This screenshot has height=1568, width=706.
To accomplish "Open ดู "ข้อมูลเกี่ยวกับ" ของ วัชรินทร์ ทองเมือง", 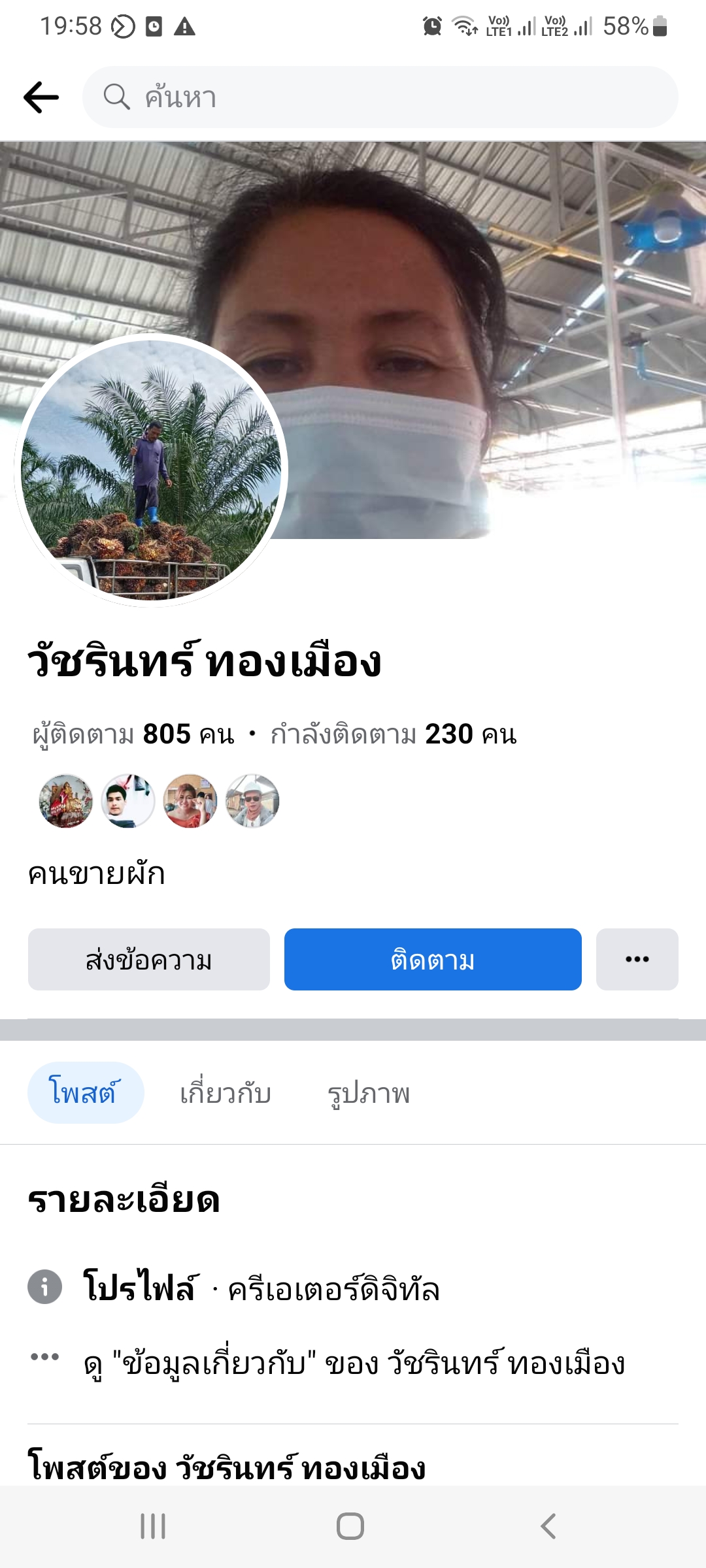I will coord(354,1364).
